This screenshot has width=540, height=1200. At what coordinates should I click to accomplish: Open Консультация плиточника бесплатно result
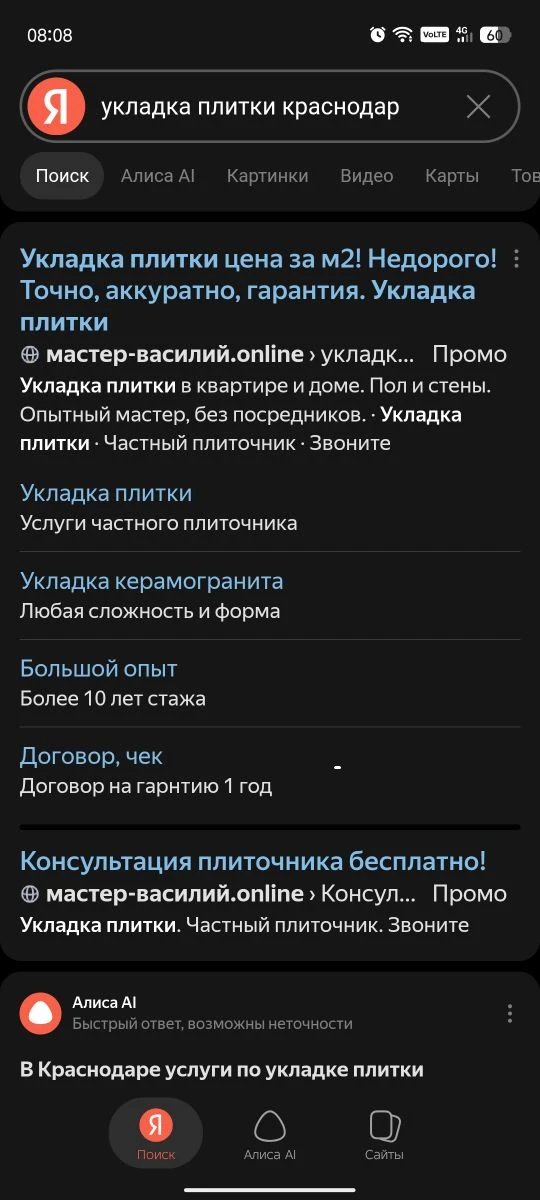(x=253, y=861)
